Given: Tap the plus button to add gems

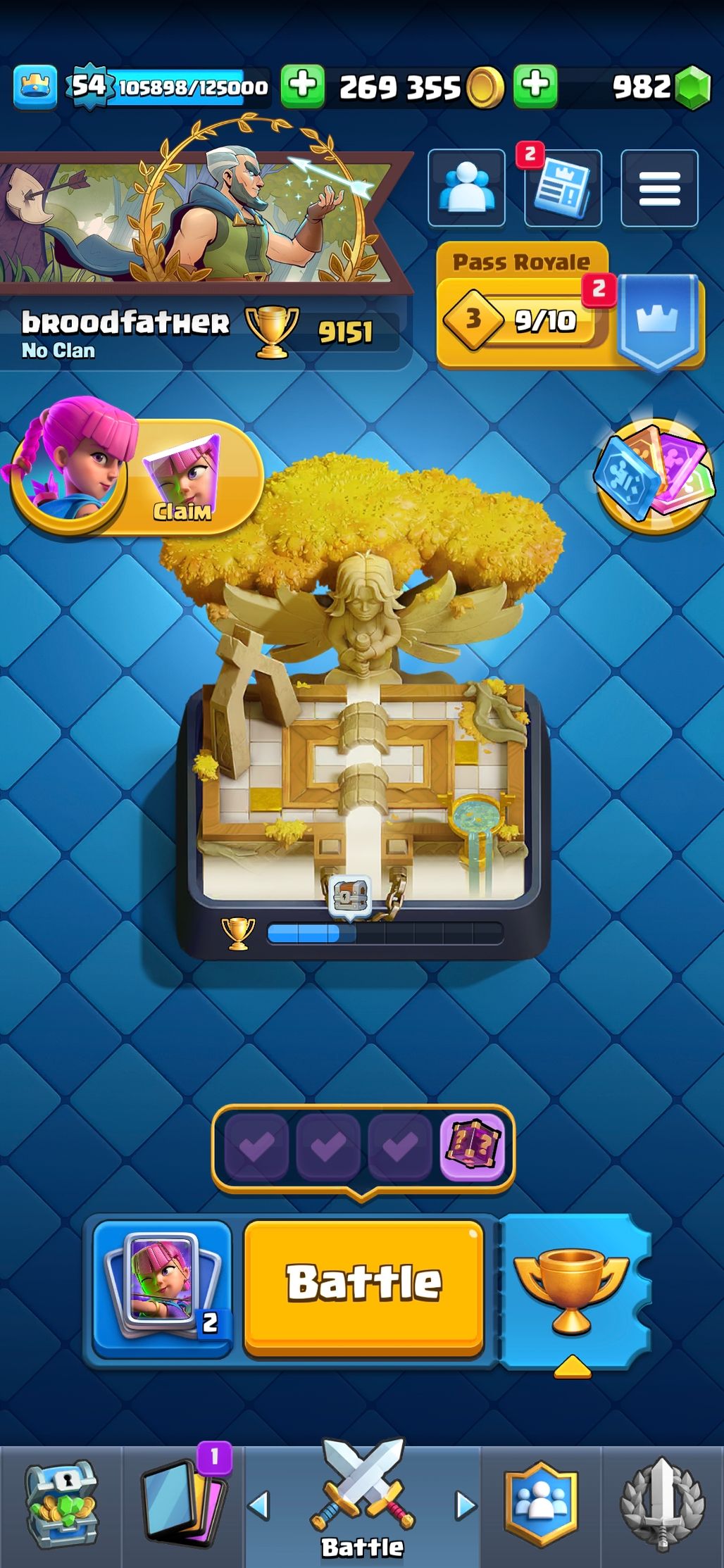Looking at the screenshot, I should [535, 86].
